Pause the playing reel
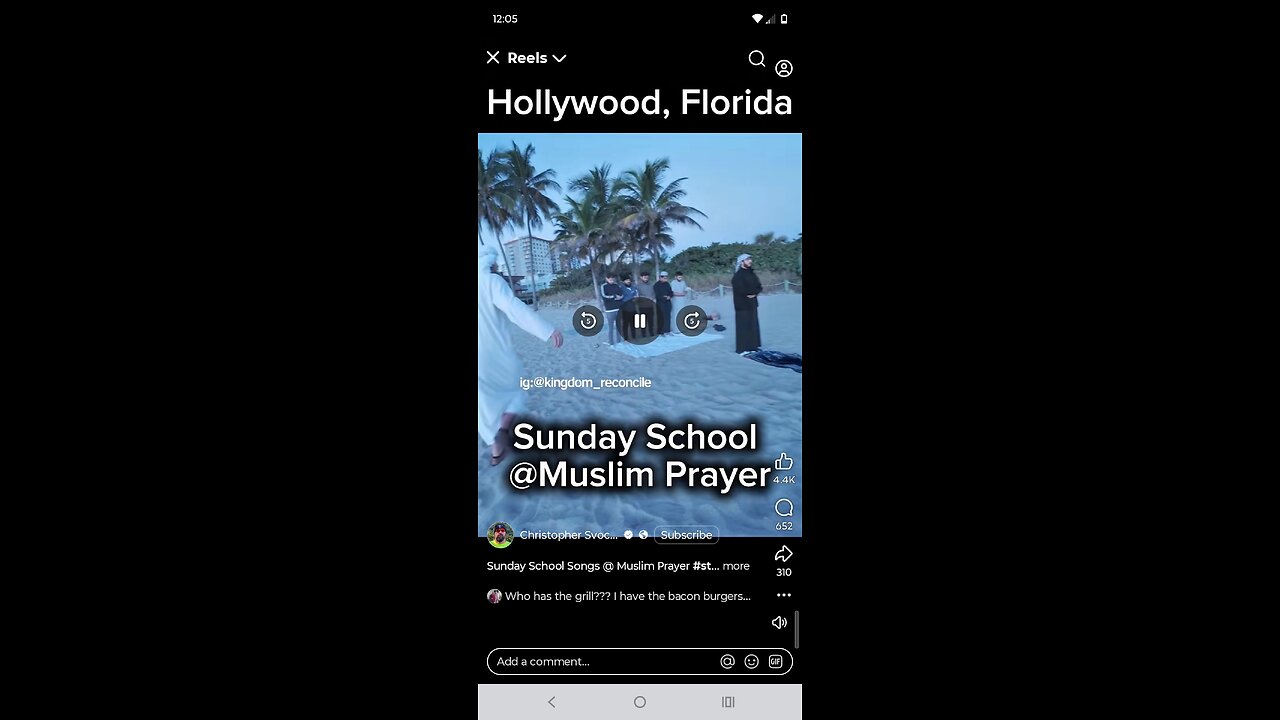 pos(640,321)
